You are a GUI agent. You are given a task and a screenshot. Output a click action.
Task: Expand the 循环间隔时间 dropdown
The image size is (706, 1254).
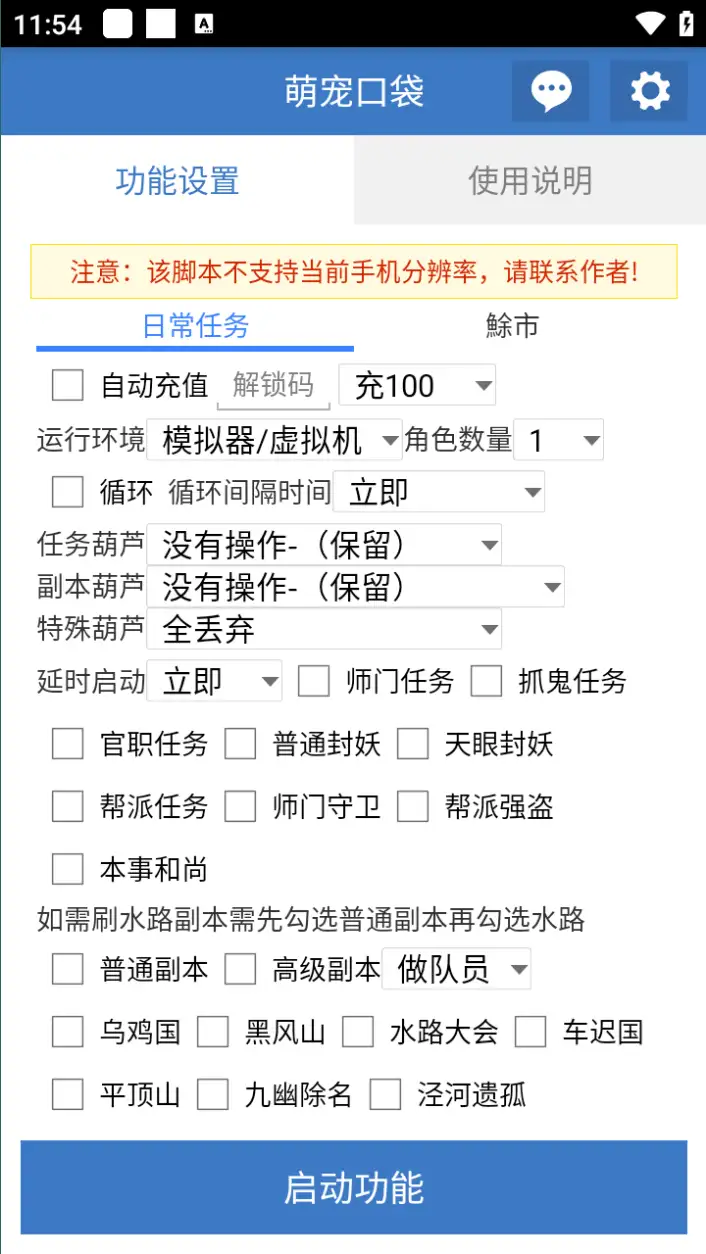click(x=439, y=492)
